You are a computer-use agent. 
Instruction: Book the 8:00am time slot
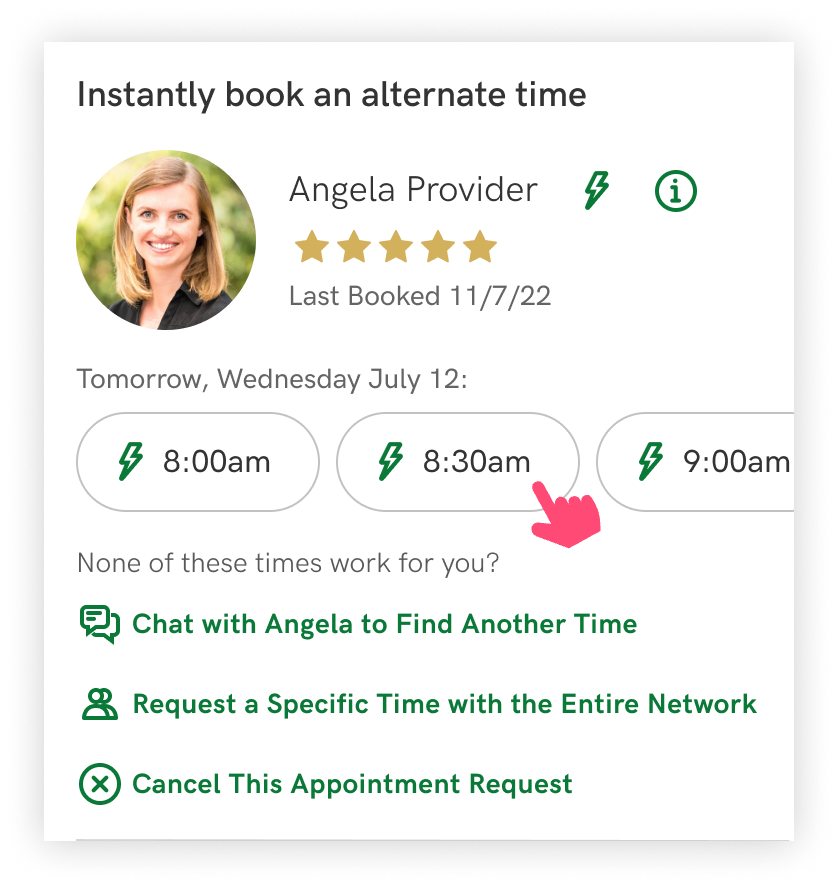tap(198, 462)
